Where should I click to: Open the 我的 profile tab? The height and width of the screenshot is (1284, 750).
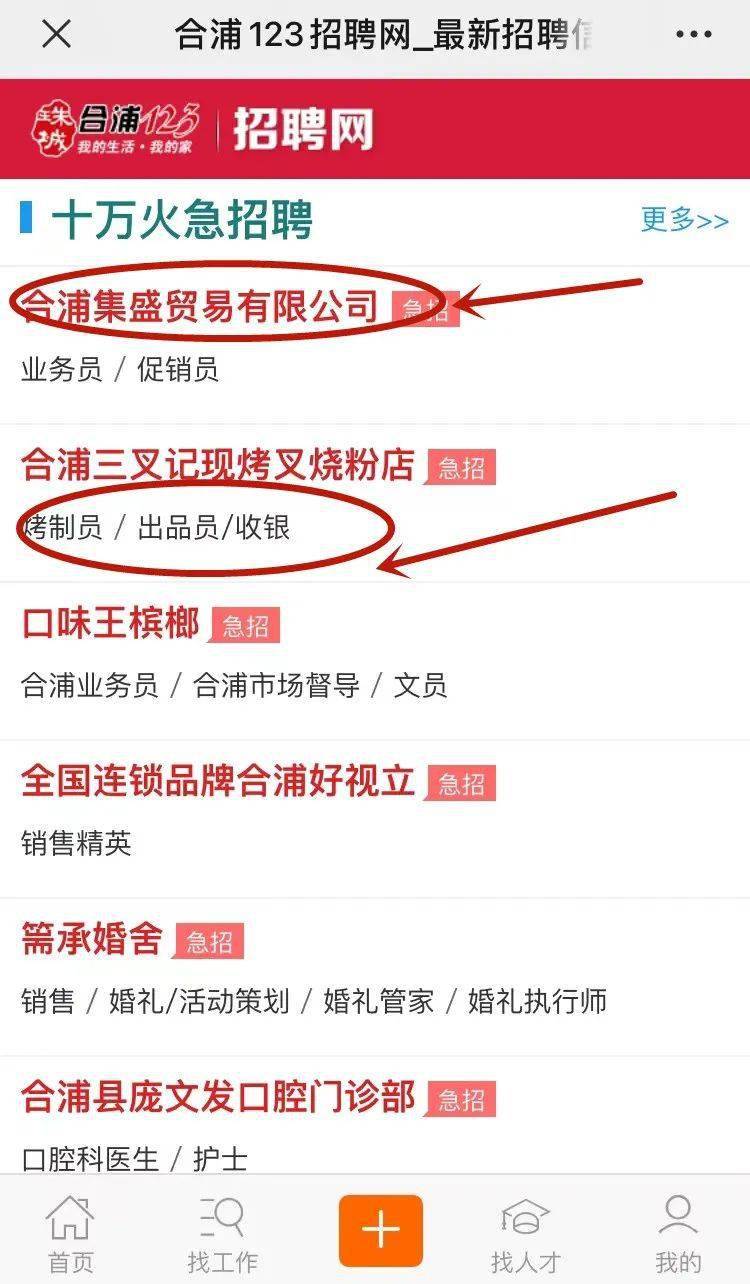[678, 1234]
